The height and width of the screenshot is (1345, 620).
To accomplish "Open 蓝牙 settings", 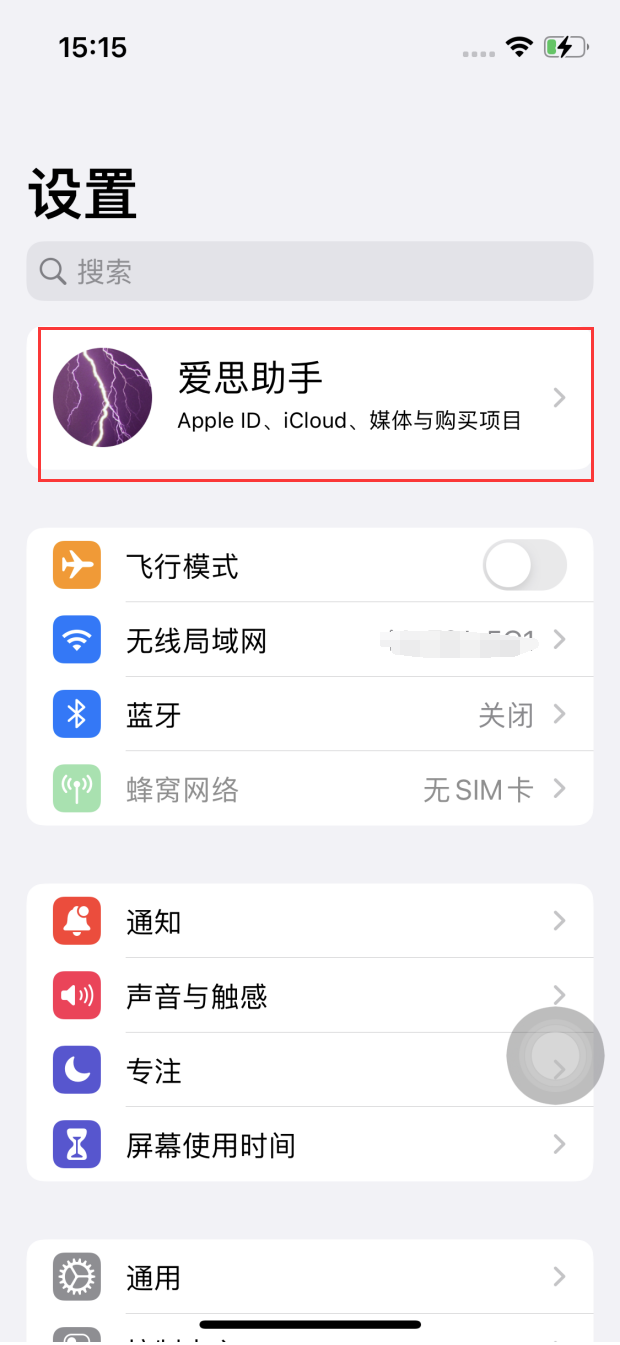I will tap(310, 715).
